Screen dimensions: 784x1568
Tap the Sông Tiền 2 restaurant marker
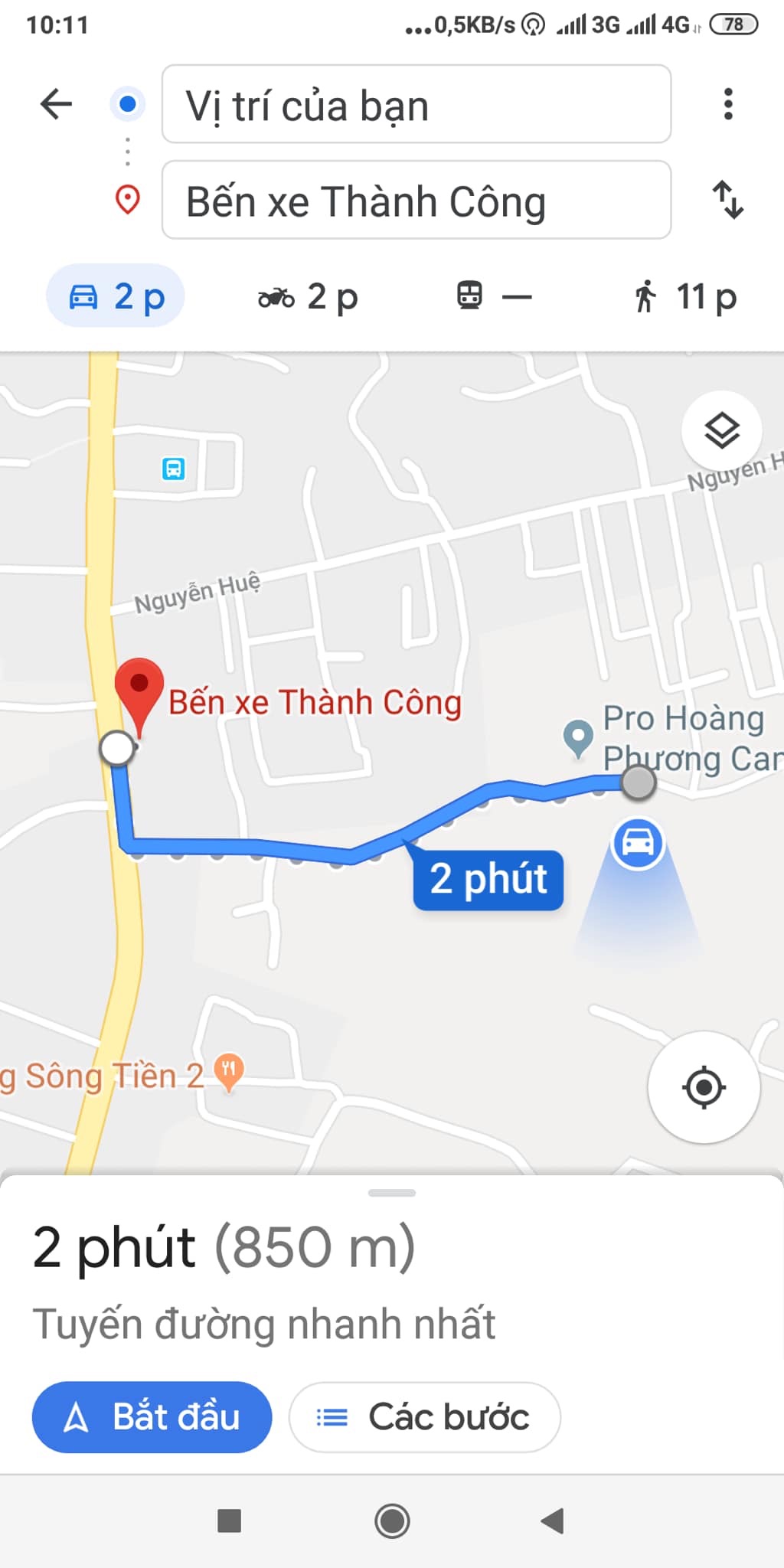coord(228,1070)
